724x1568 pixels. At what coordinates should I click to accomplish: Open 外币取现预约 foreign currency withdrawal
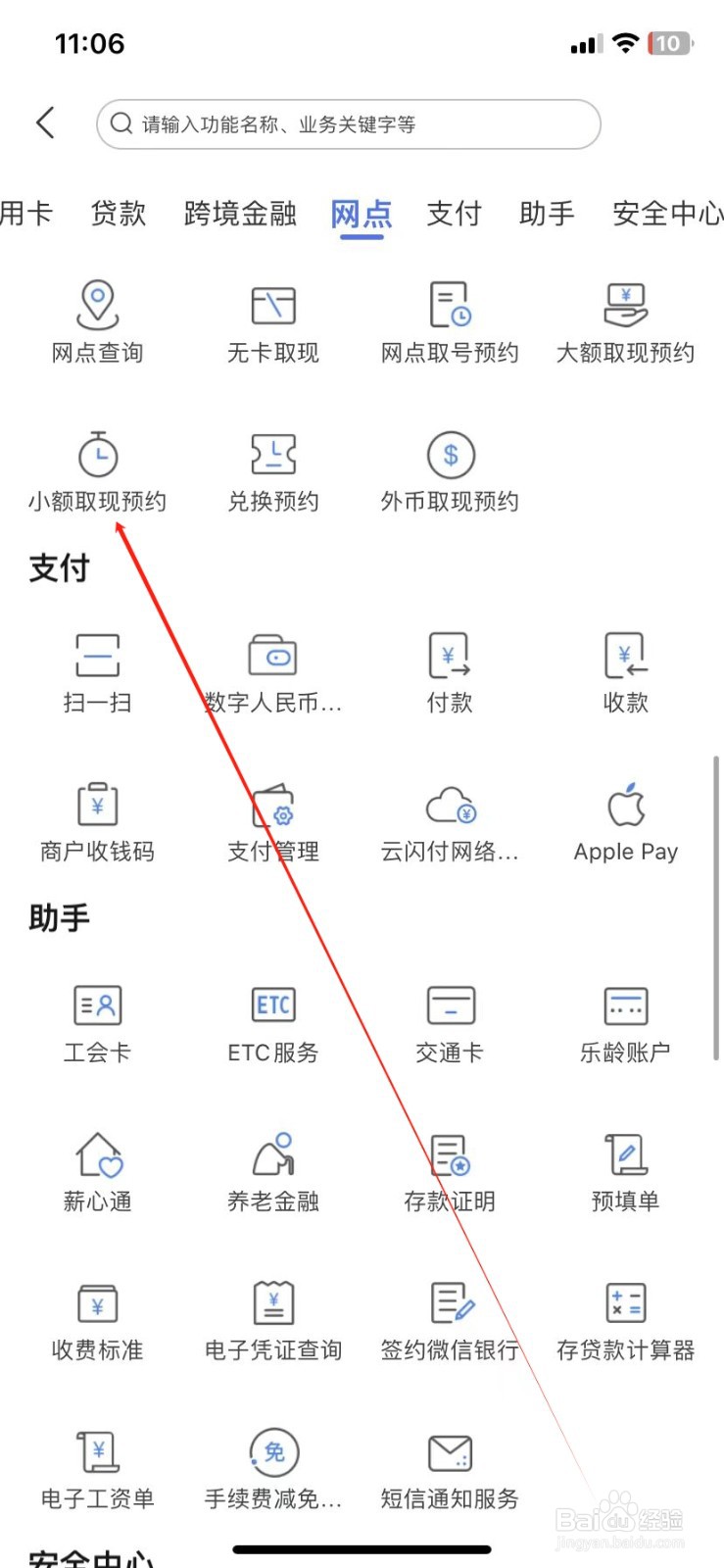tap(449, 470)
